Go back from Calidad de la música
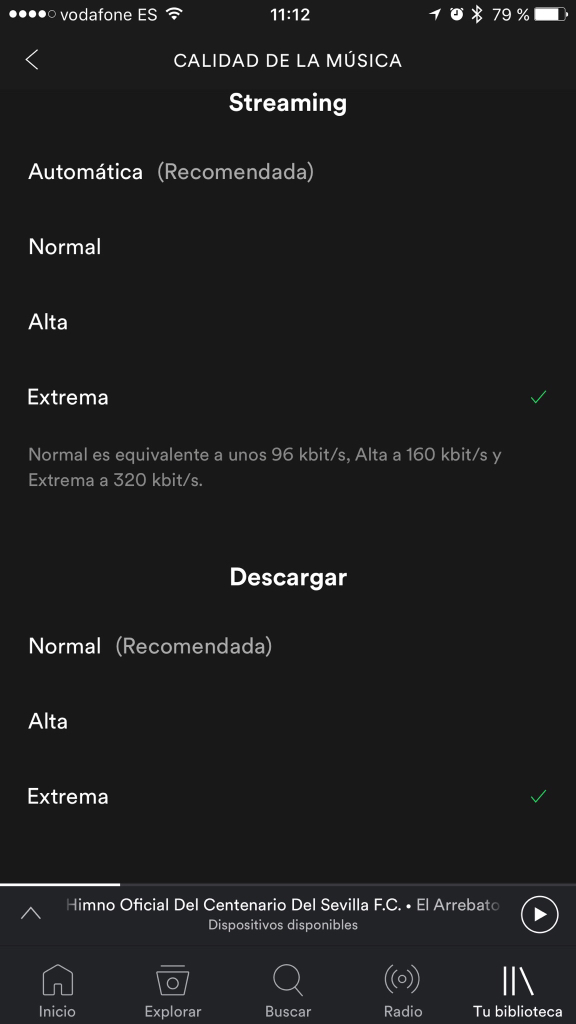The image size is (576, 1024). pyautogui.click(x=31, y=60)
